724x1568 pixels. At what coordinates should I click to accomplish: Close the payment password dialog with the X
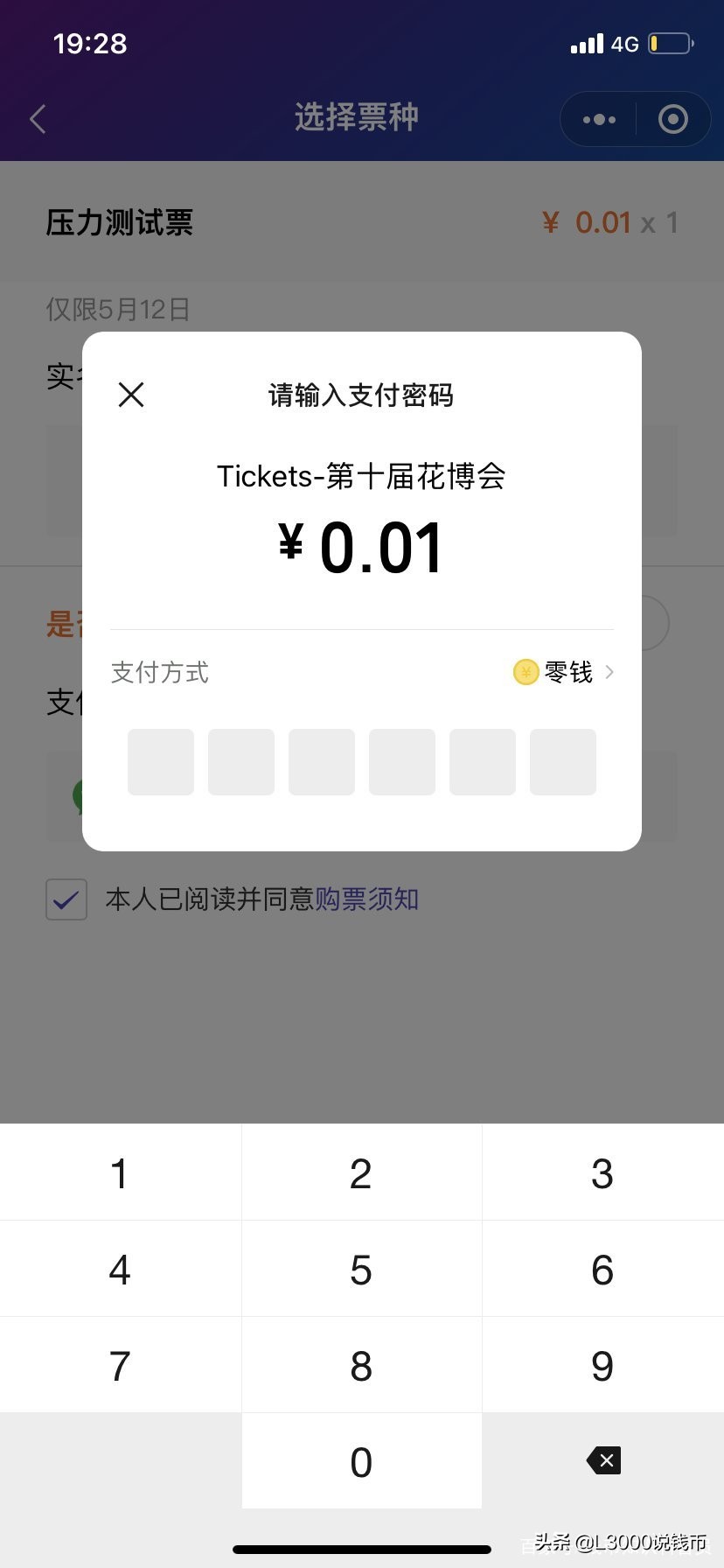131,395
